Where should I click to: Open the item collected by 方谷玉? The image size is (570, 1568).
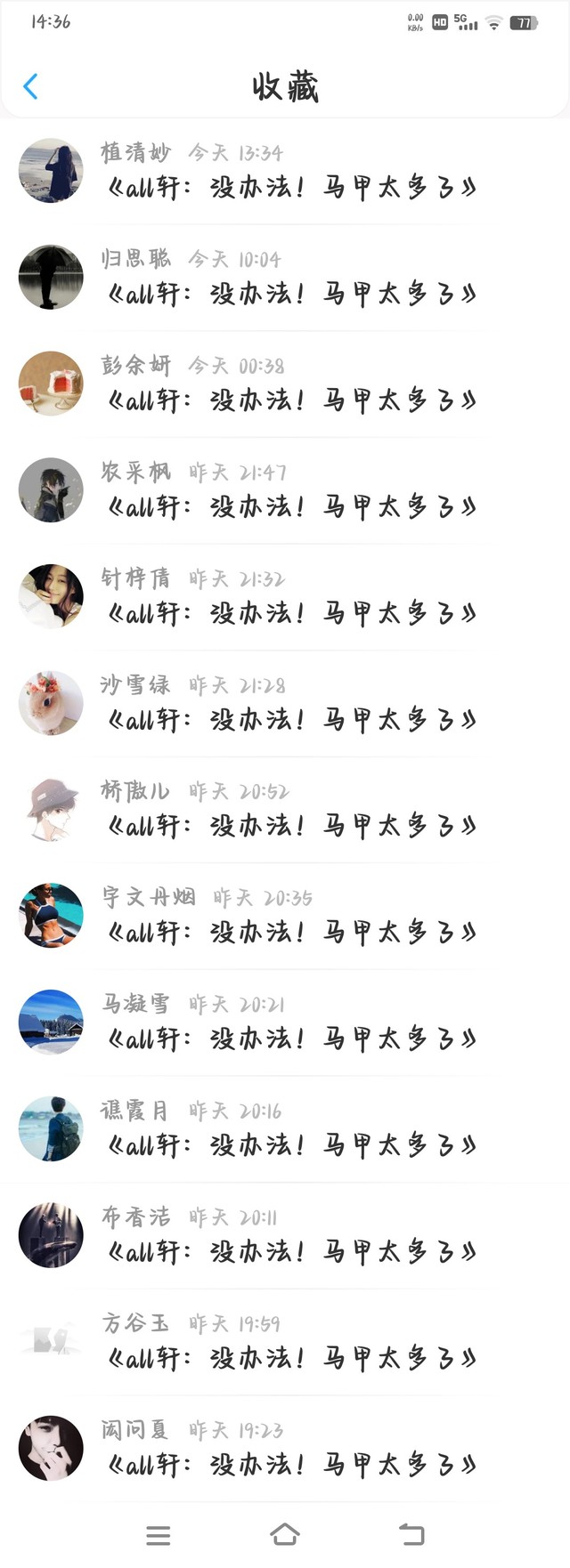coord(291,1358)
